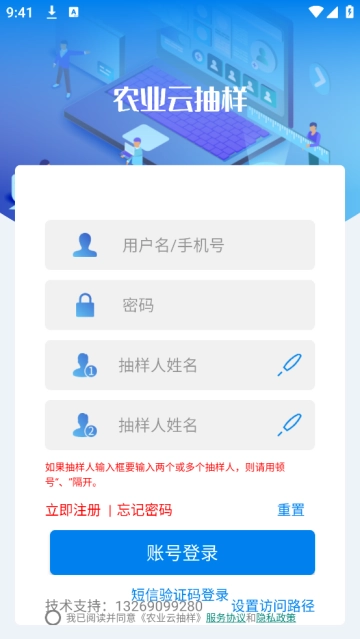Select the first 抽样人姓名 field

pos(180,365)
